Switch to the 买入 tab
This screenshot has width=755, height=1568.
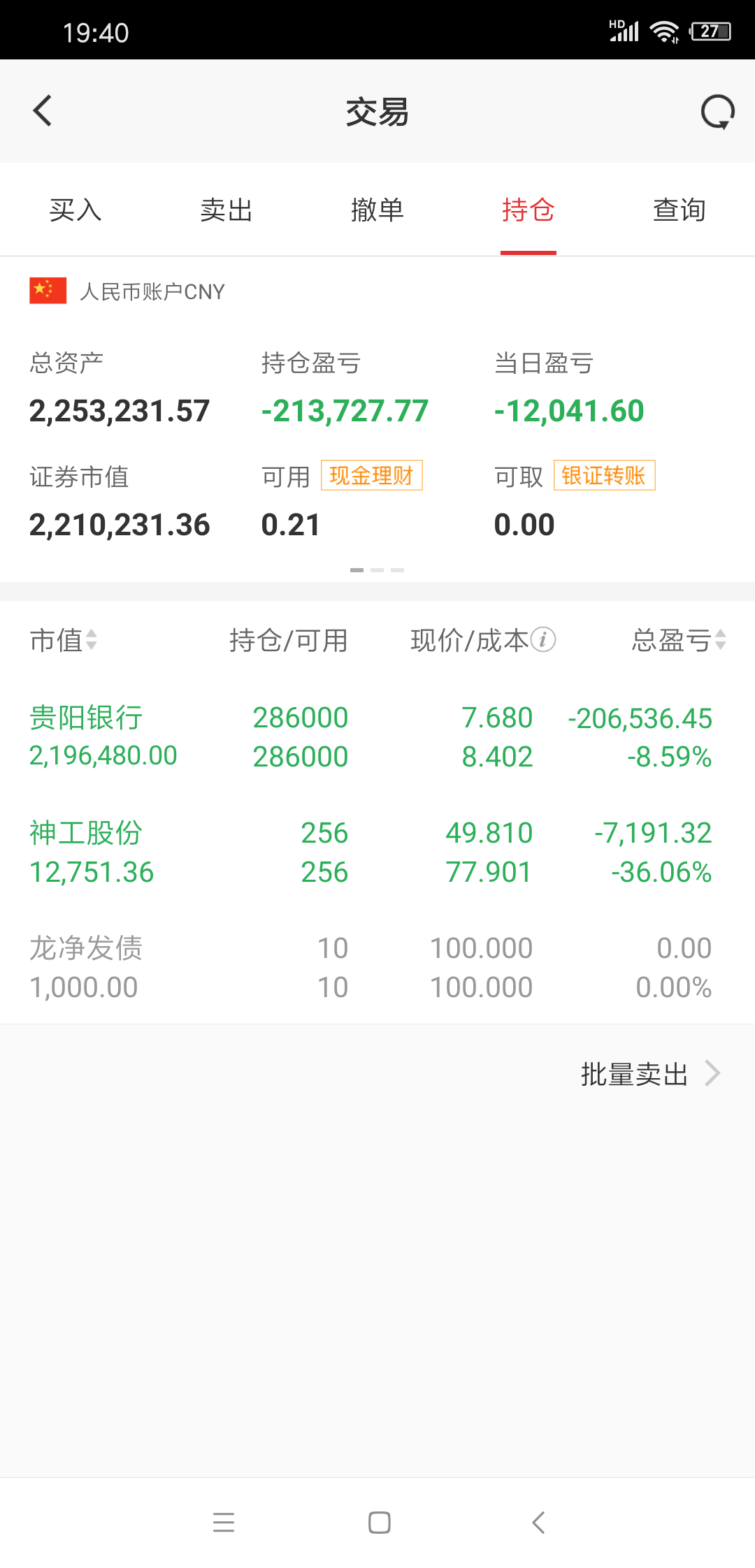click(x=75, y=210)
